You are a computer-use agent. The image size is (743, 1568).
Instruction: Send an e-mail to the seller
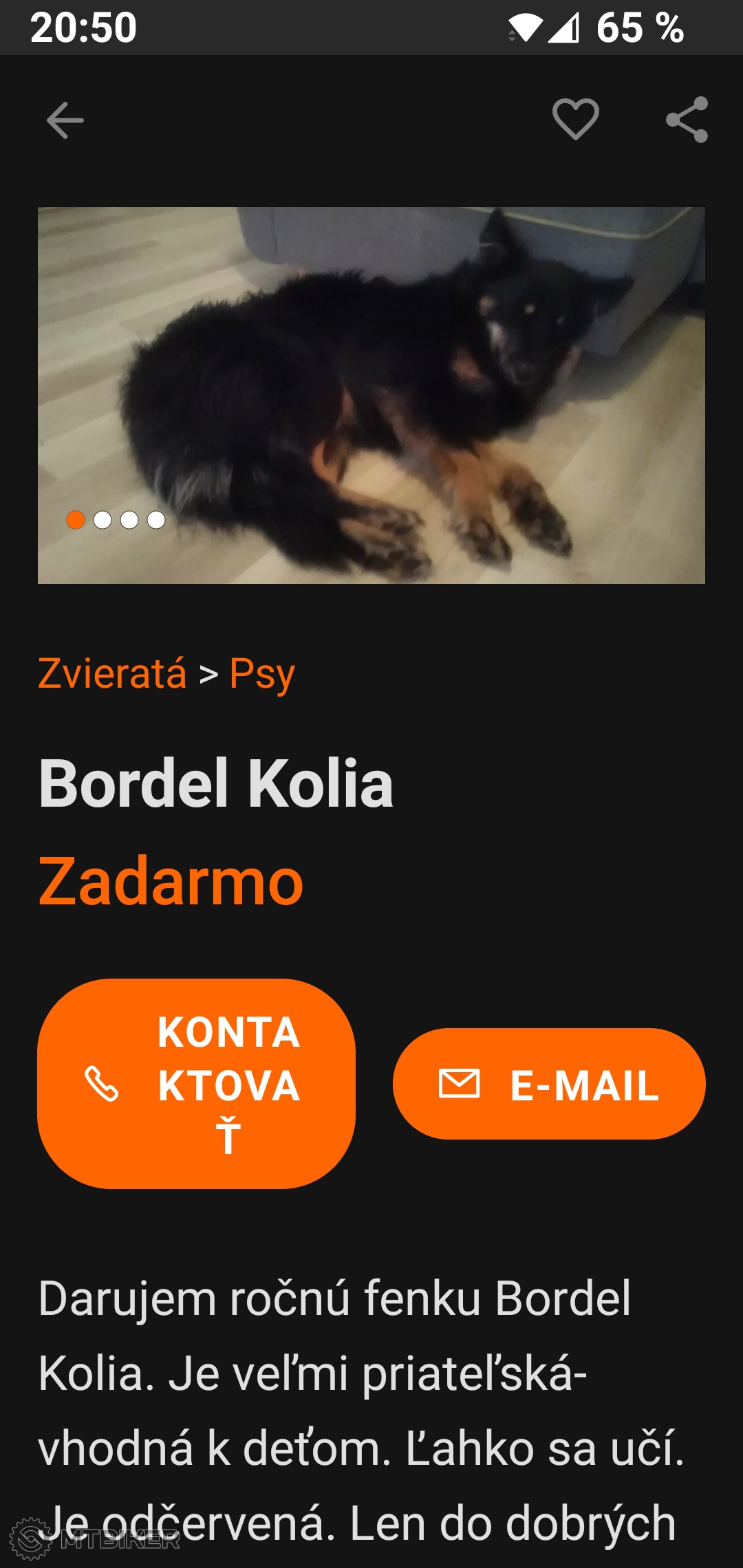tap(549, 1084)
